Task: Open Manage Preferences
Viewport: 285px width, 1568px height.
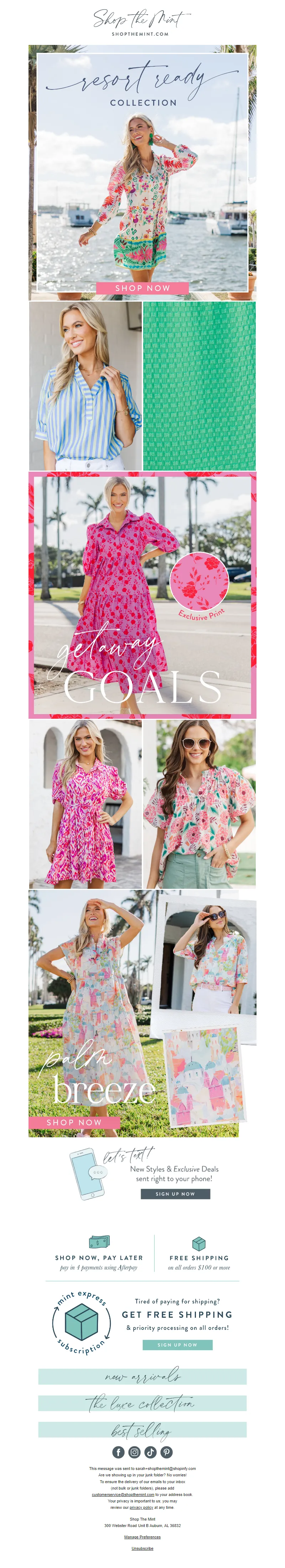Action: (142, 1537)
